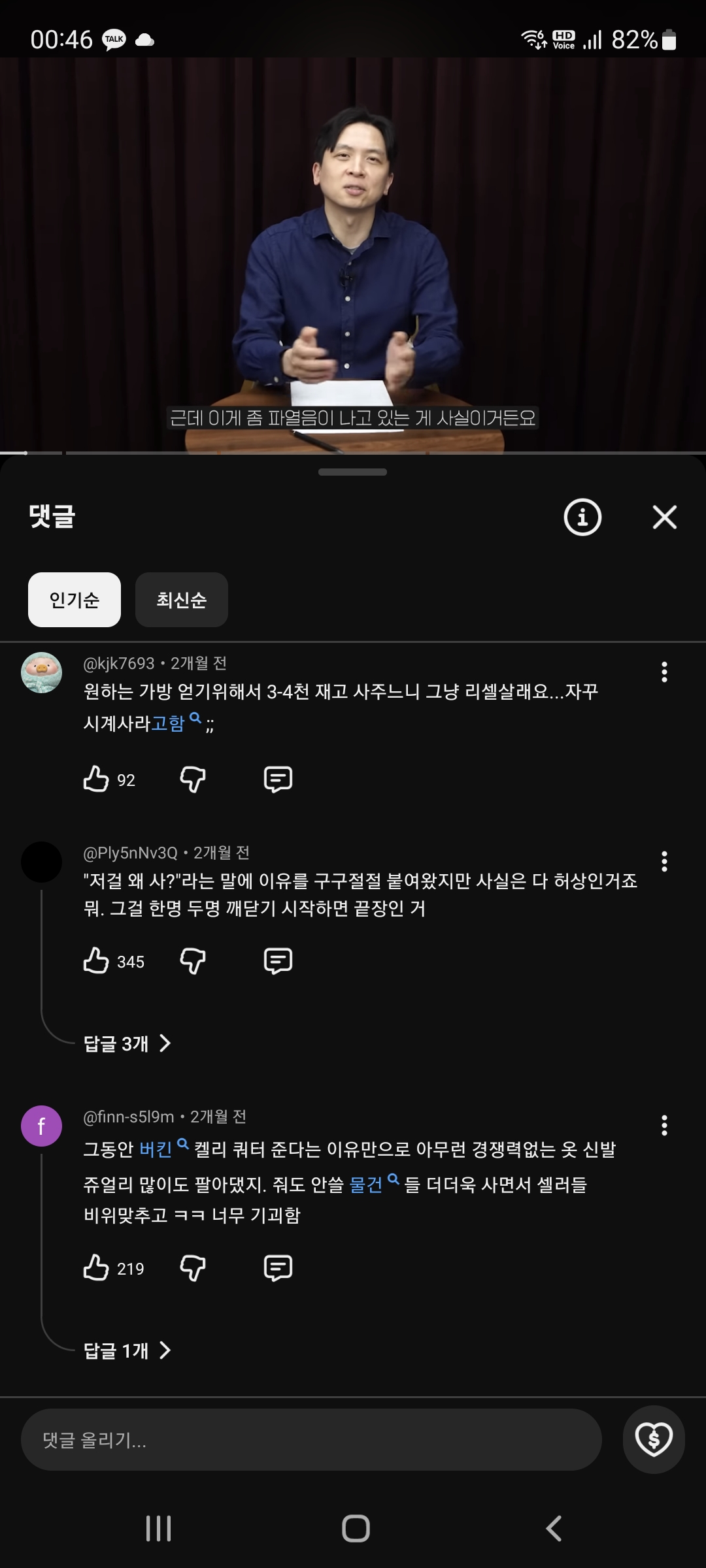Screen dimensions: 706x1568
Task: Select the 인기순 sort chip
Action: click(75, 600)
